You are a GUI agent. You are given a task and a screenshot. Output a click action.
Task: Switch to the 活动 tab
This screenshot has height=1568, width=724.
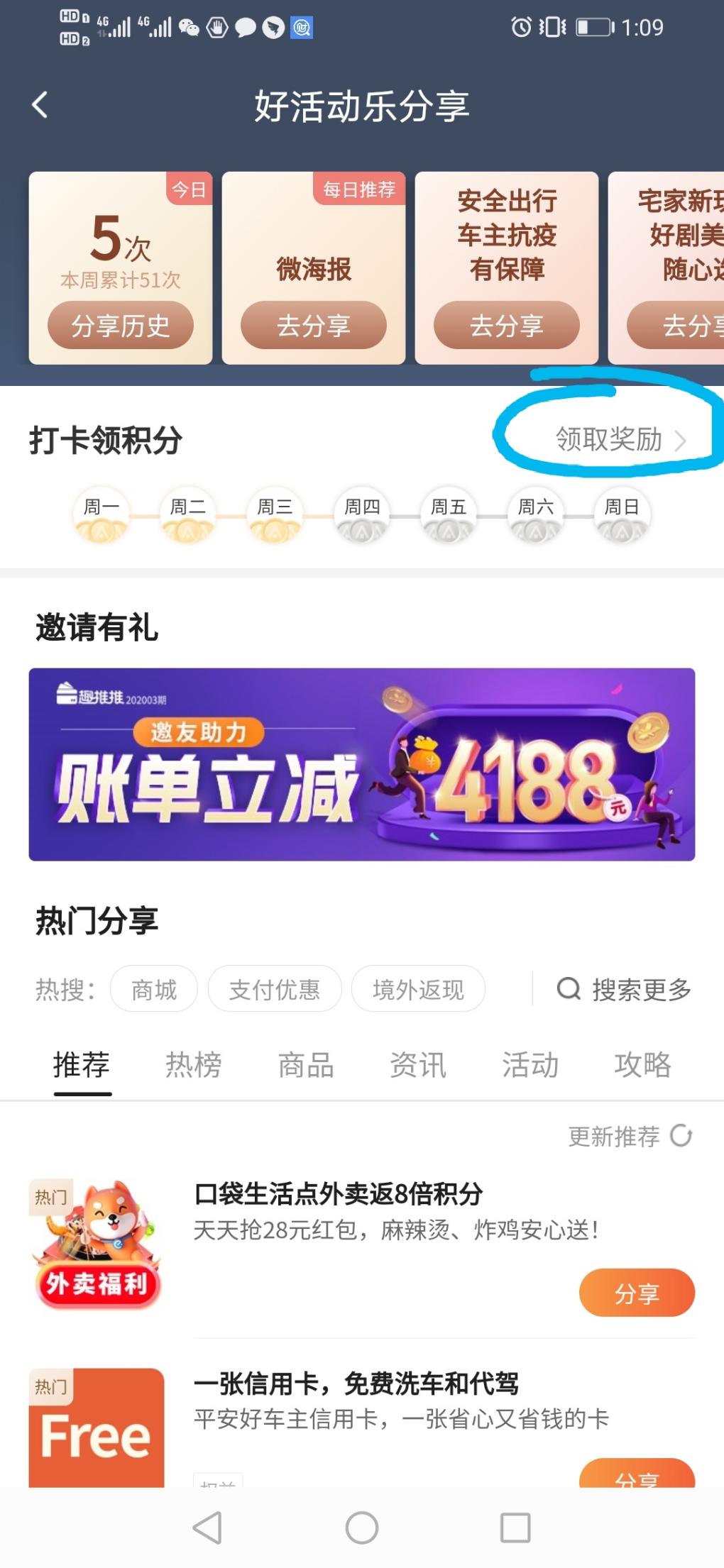coord(530,1065)
